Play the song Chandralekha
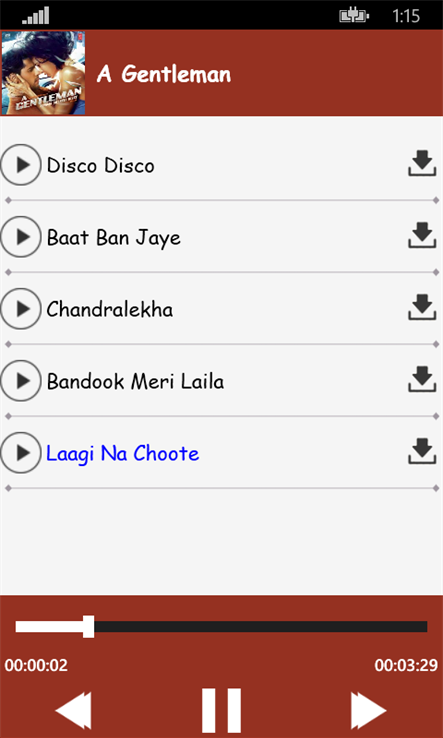Viewport: 443px width, 738px height. pyautogui.click(x=21, y=309)
